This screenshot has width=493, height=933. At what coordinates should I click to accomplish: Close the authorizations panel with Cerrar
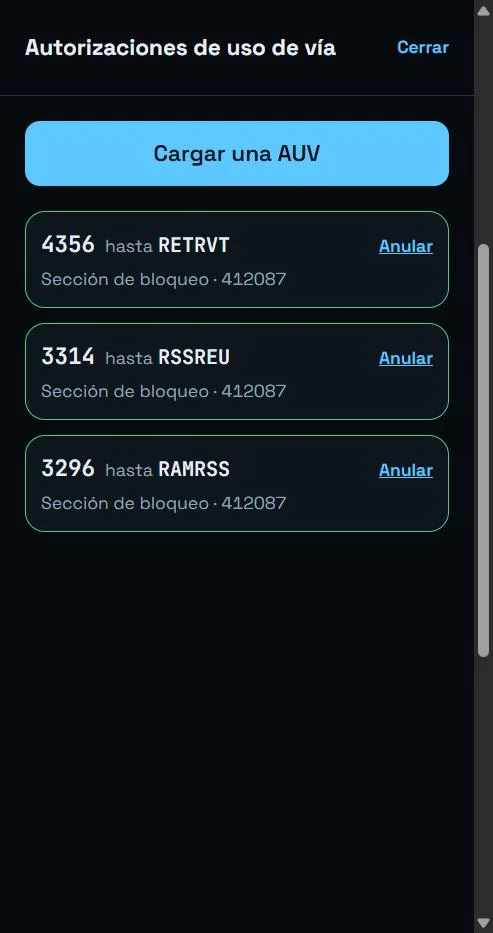[423, 48]
